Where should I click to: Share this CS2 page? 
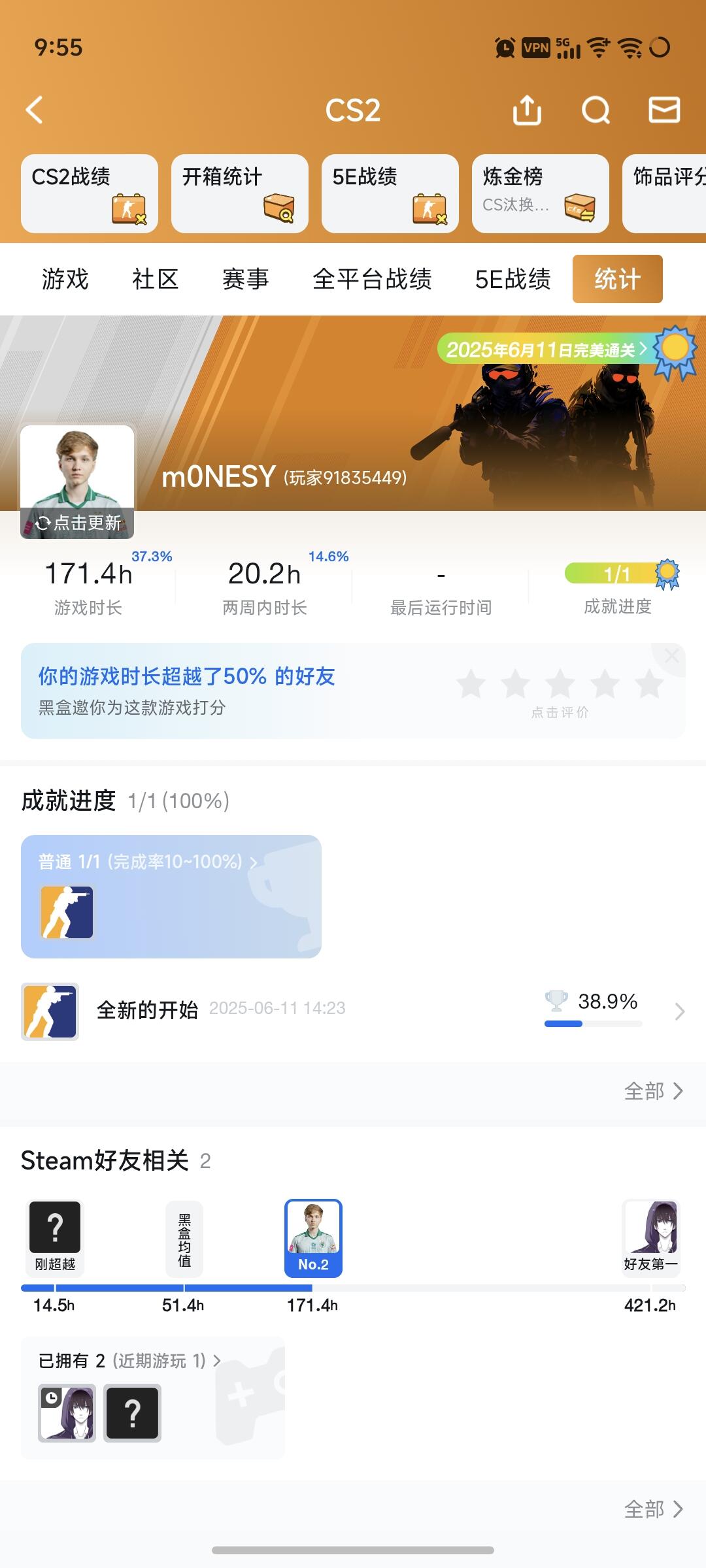[527, 110]
